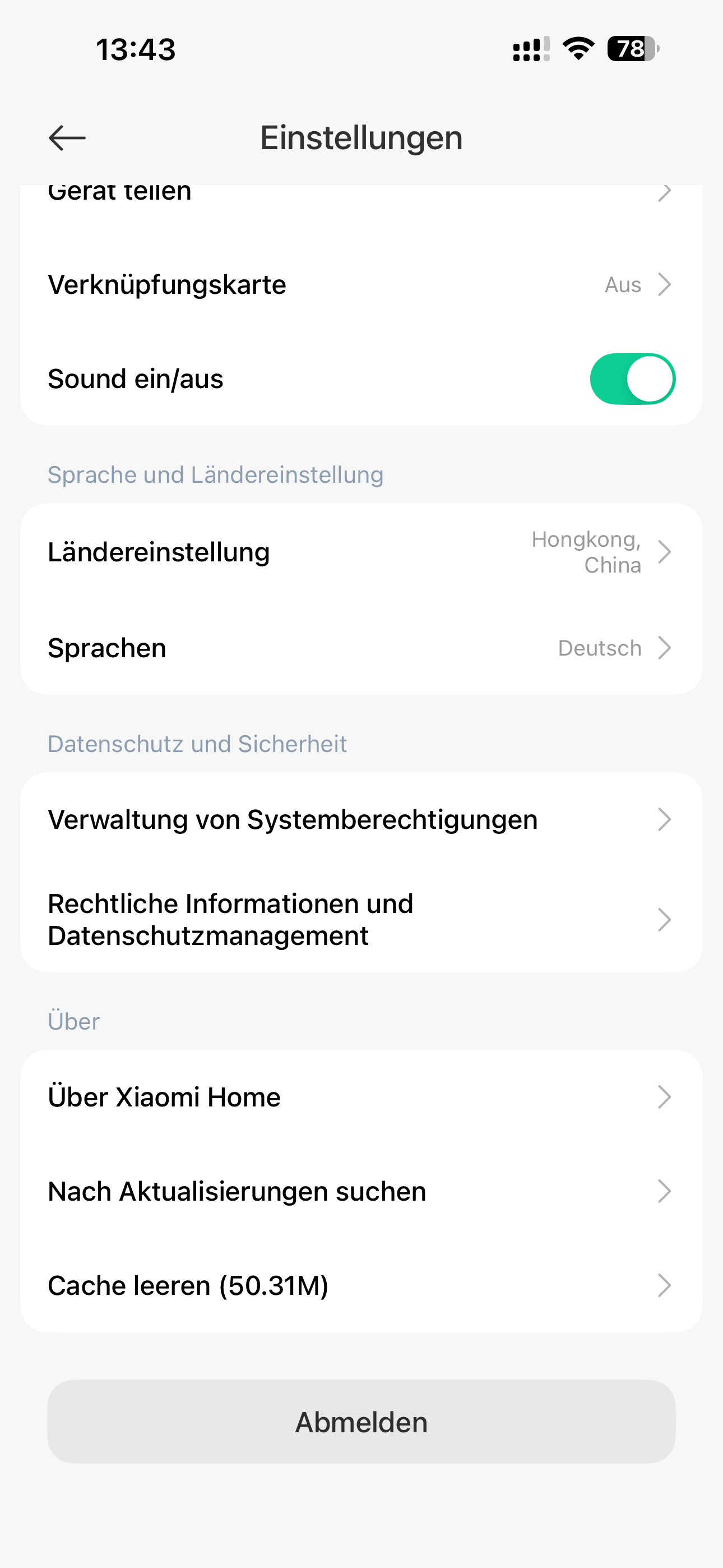This screenshot has width=723, height=1568.
Task: Go back using the arrow icon
Action: [67, 138]
